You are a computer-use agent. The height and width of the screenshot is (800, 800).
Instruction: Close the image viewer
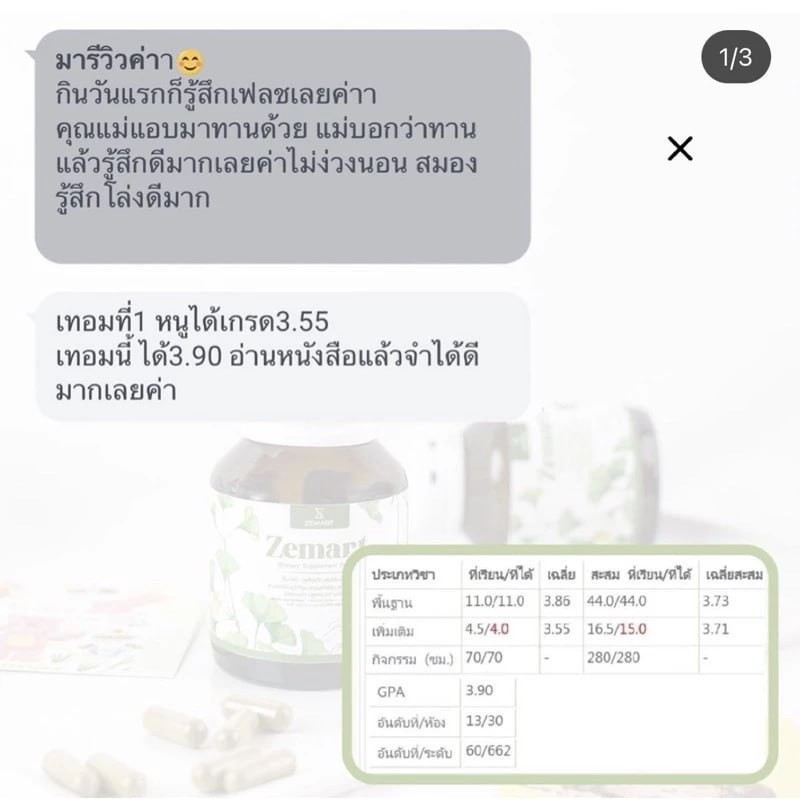680,149
